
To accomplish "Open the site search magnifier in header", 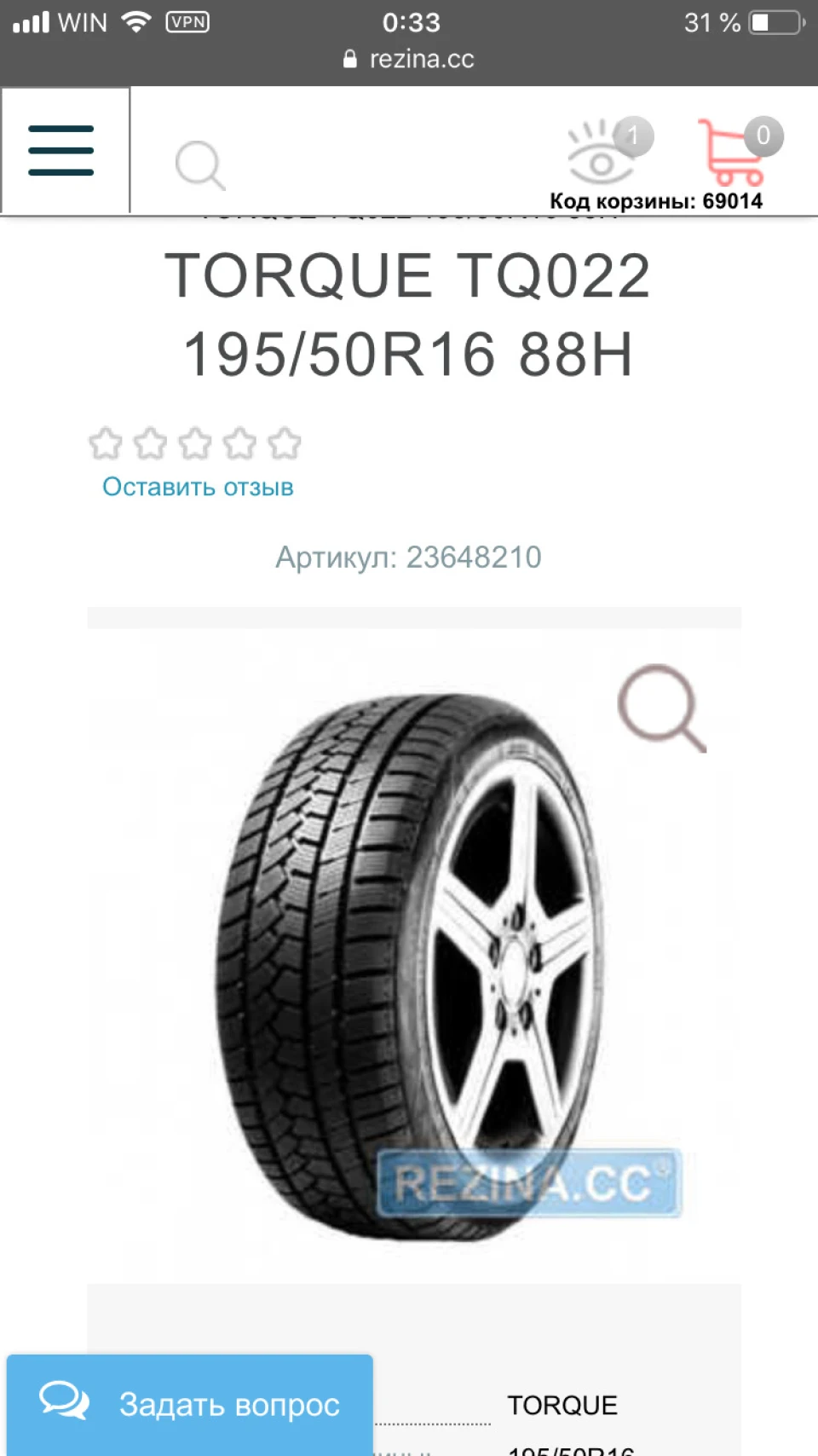I will click(x=200, y=165).
